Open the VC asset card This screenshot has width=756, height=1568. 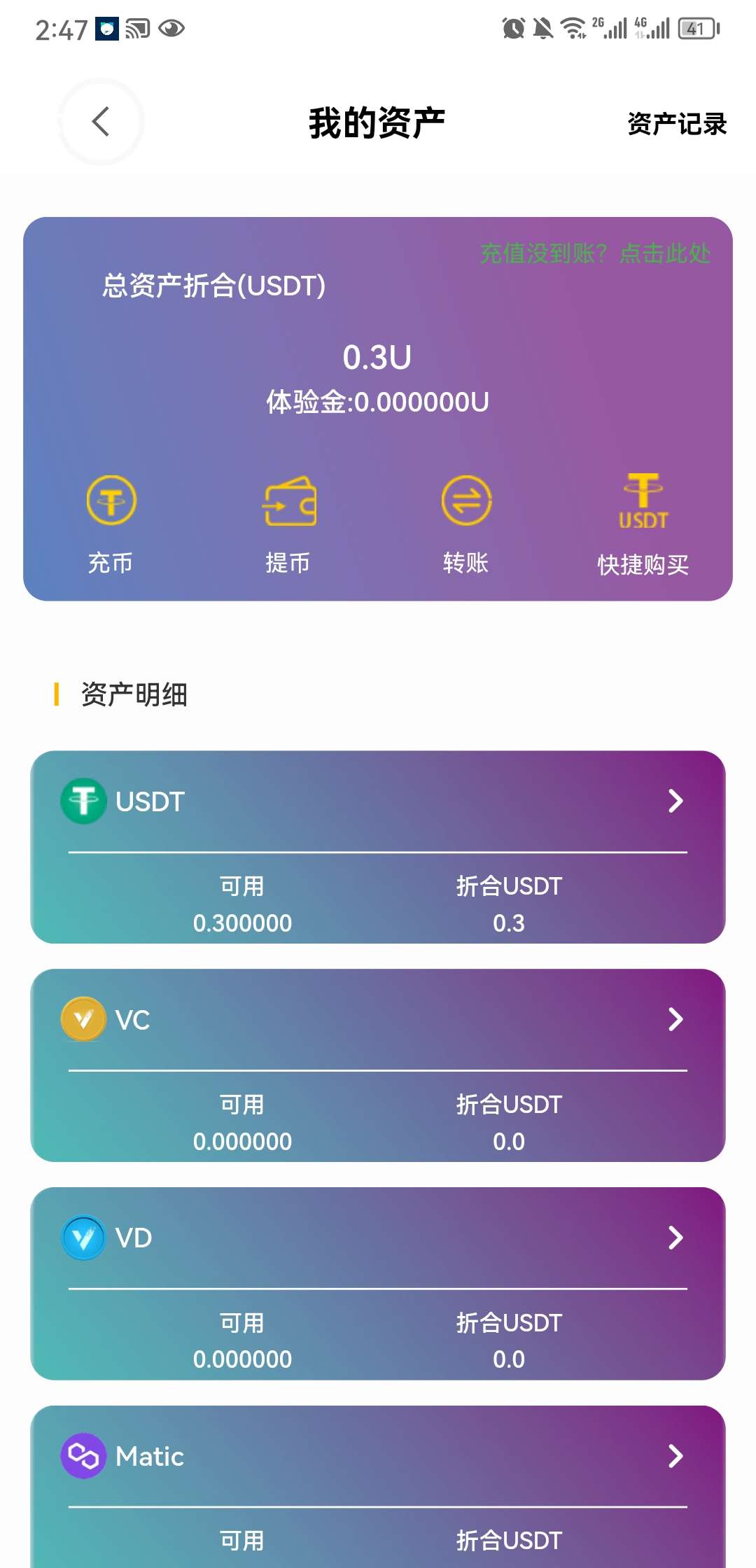click(x=378, y=1065)
